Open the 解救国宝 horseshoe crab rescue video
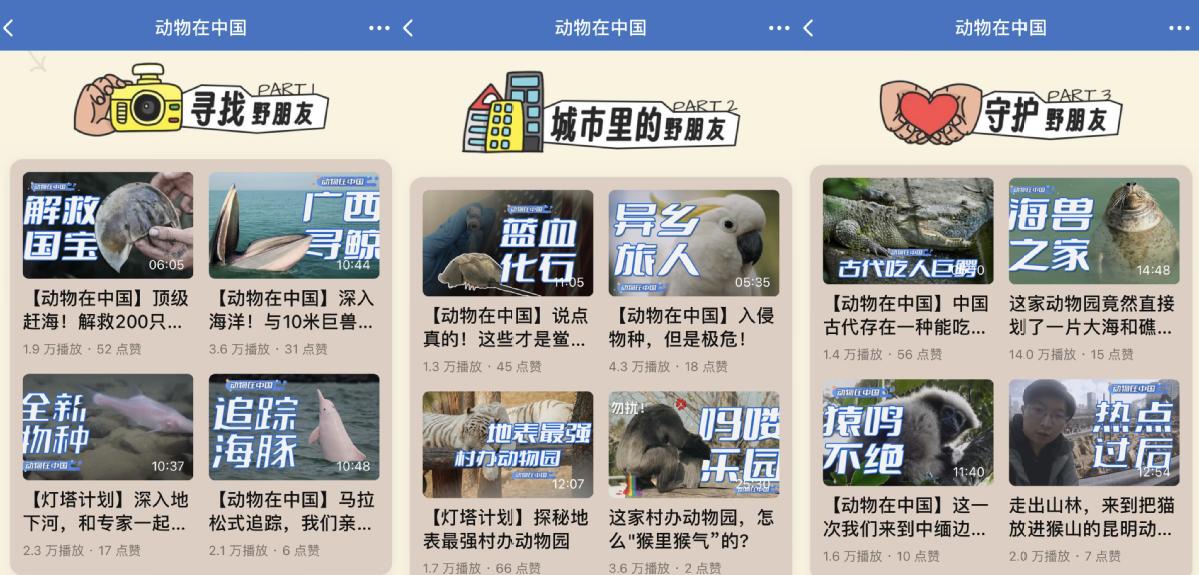The height and width of the screenshot is (575, 1199). point(108,225)
